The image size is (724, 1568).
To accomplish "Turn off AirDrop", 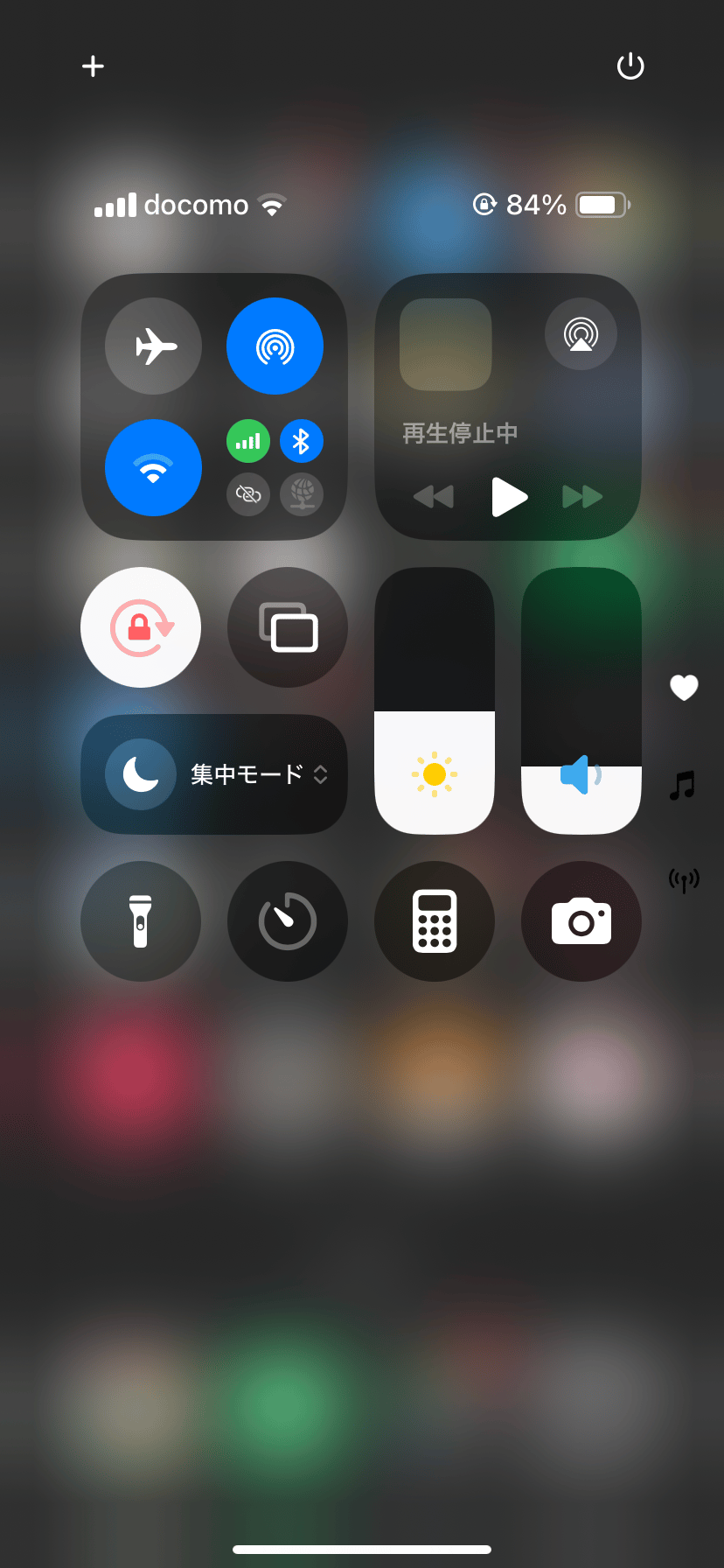I will (275, 346).
